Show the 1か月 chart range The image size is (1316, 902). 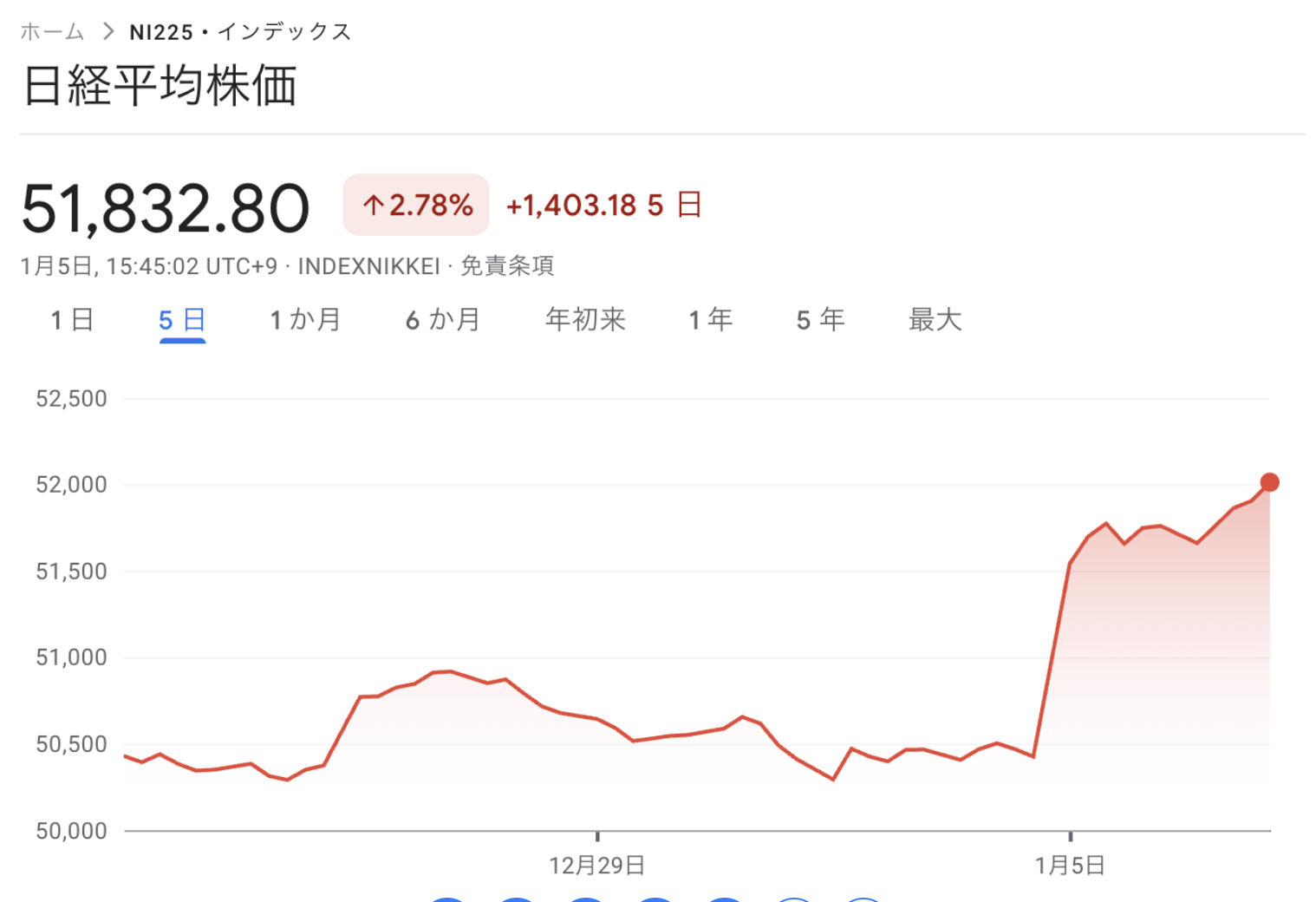coord(305,320)
